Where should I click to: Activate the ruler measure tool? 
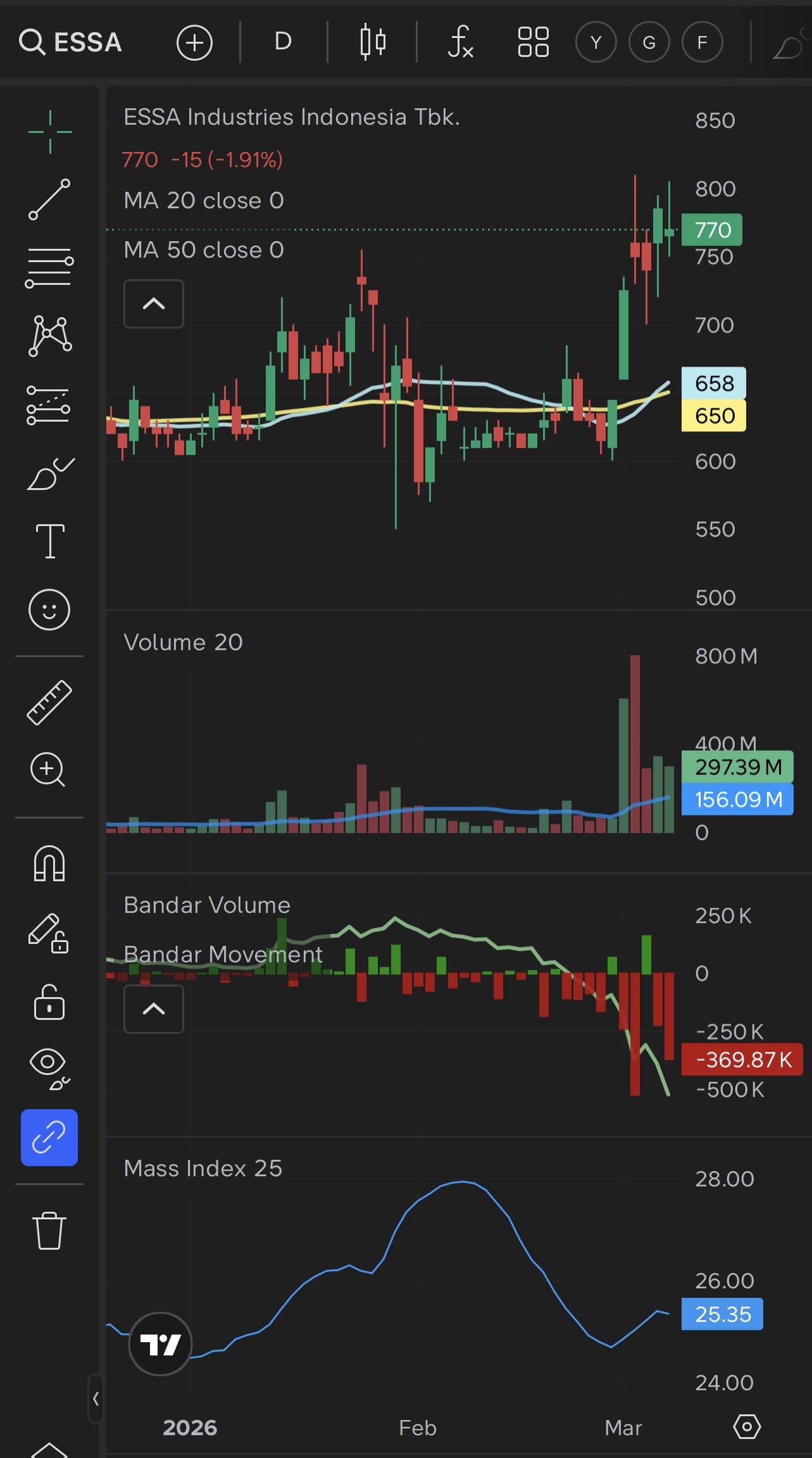click(49, 702)
